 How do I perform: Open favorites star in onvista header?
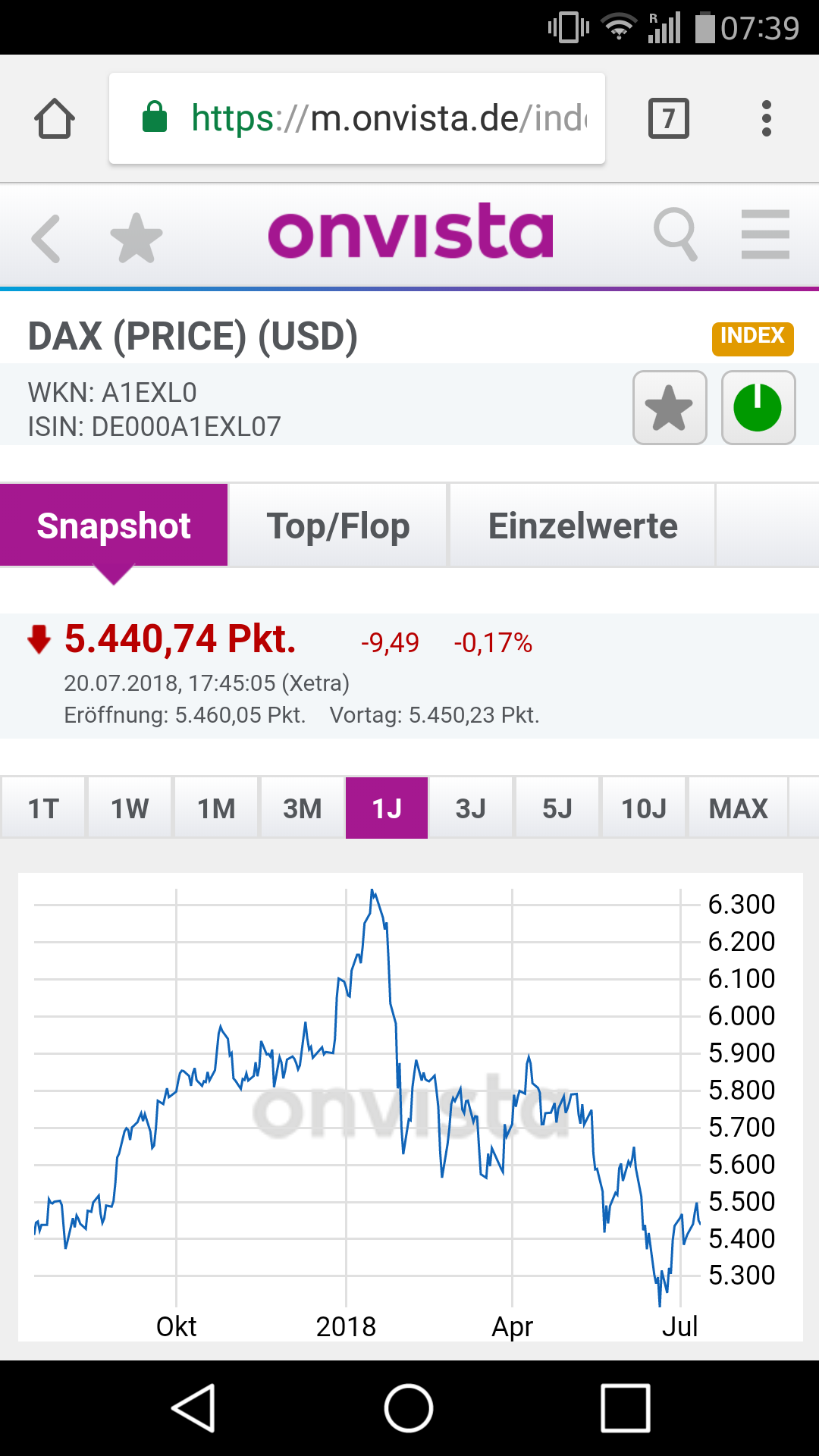click(136, 238)
